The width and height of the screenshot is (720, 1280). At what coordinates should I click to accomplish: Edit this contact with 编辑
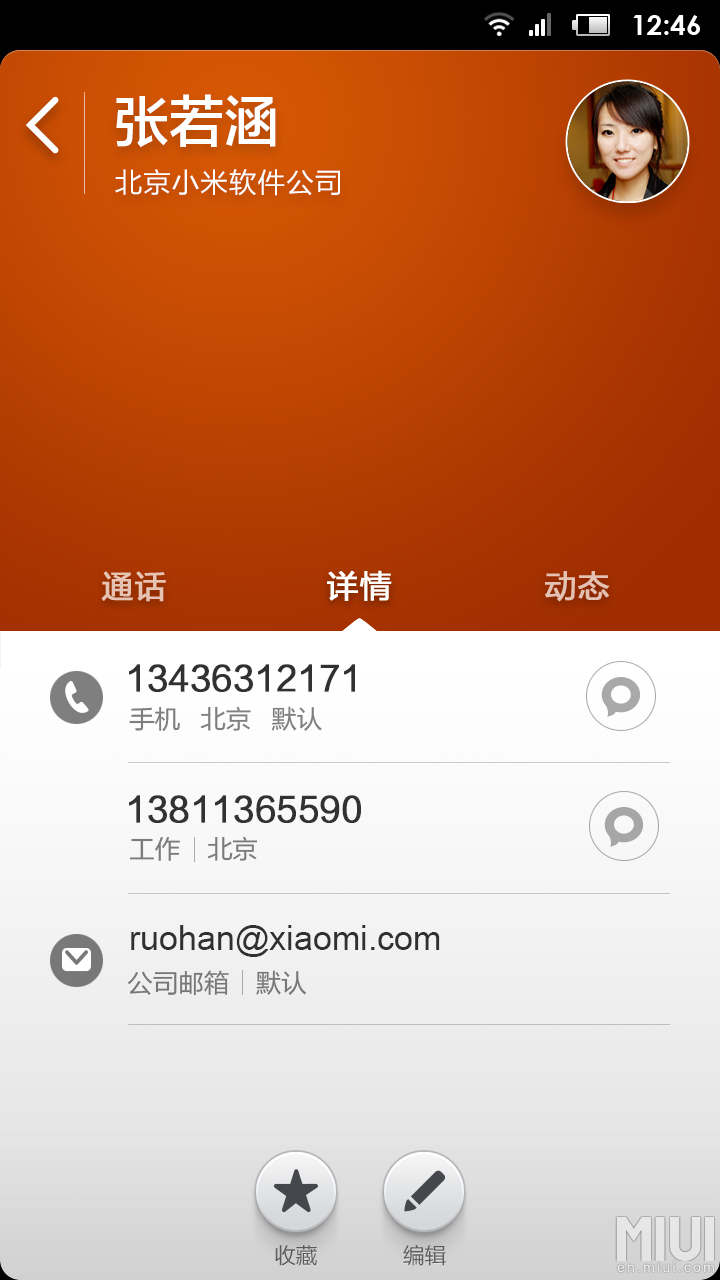point(424,1192)
